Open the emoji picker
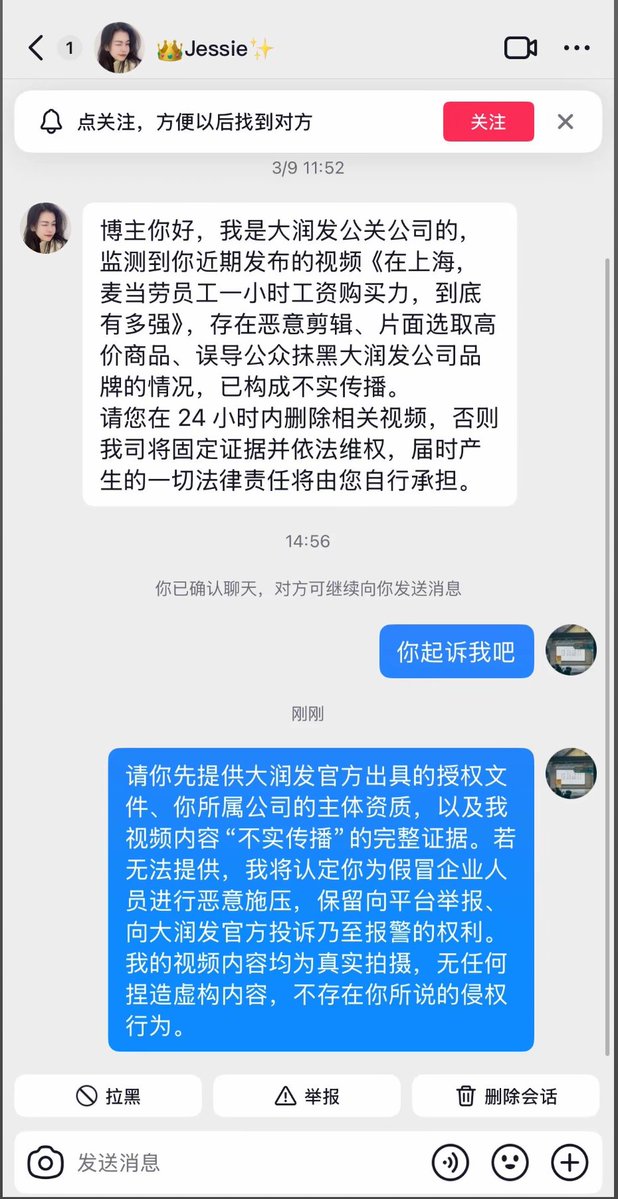This screenshot has width=618, height=1199. point(510,1162)
